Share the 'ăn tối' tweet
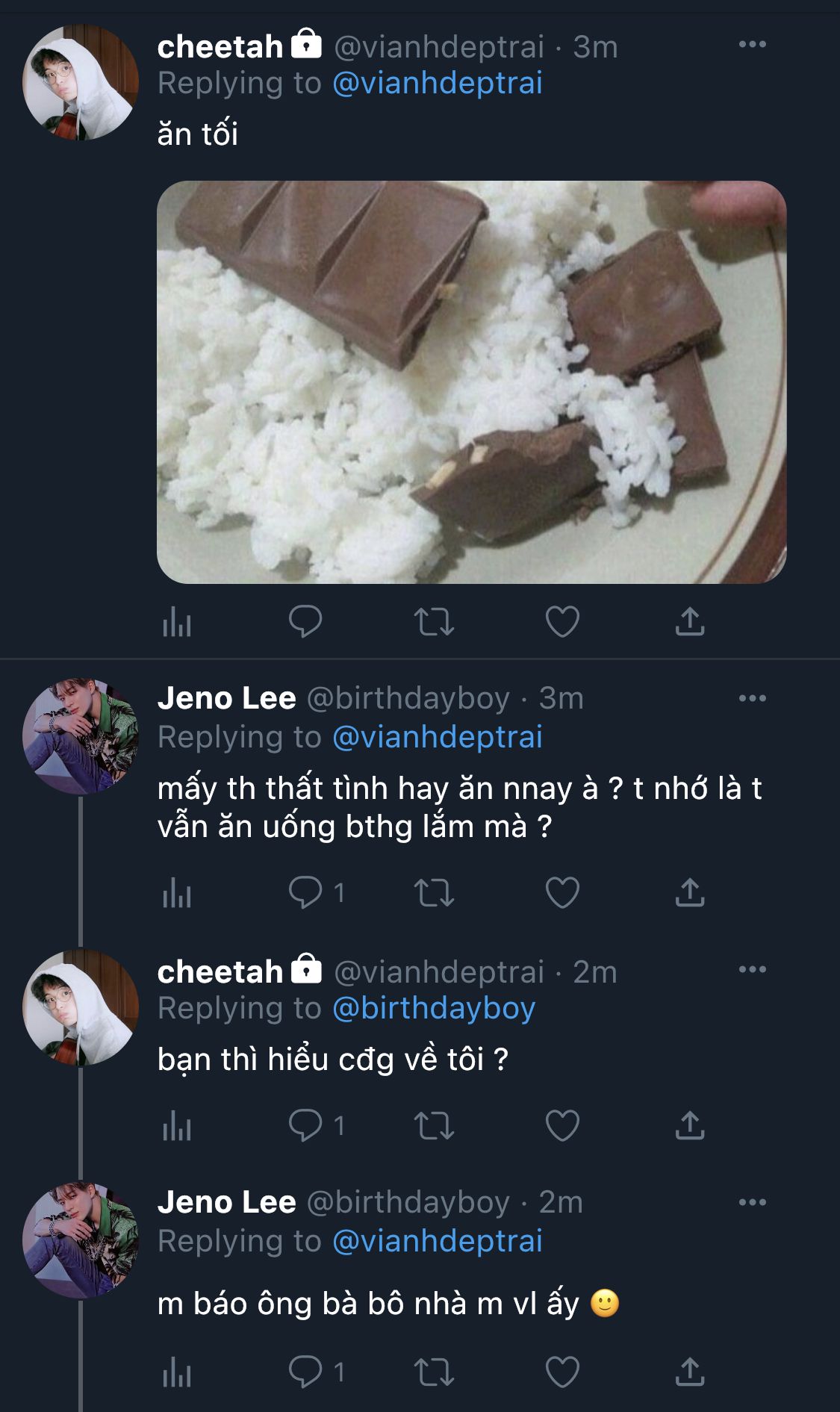The width and height of the screenshot is (840, 1412). click(x=690, y=621)
